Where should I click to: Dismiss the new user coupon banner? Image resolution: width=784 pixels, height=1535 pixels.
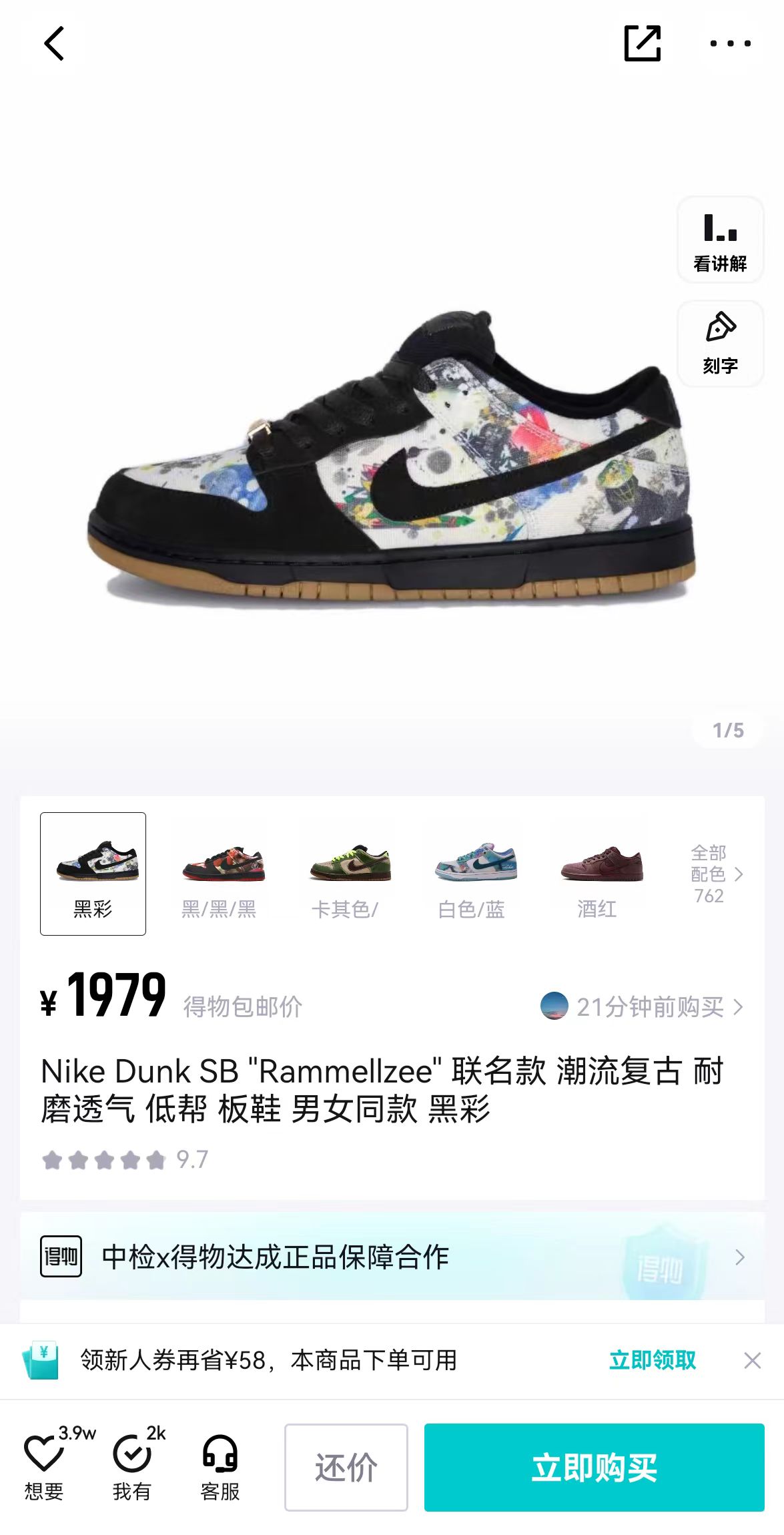(x=752, y=1360)
